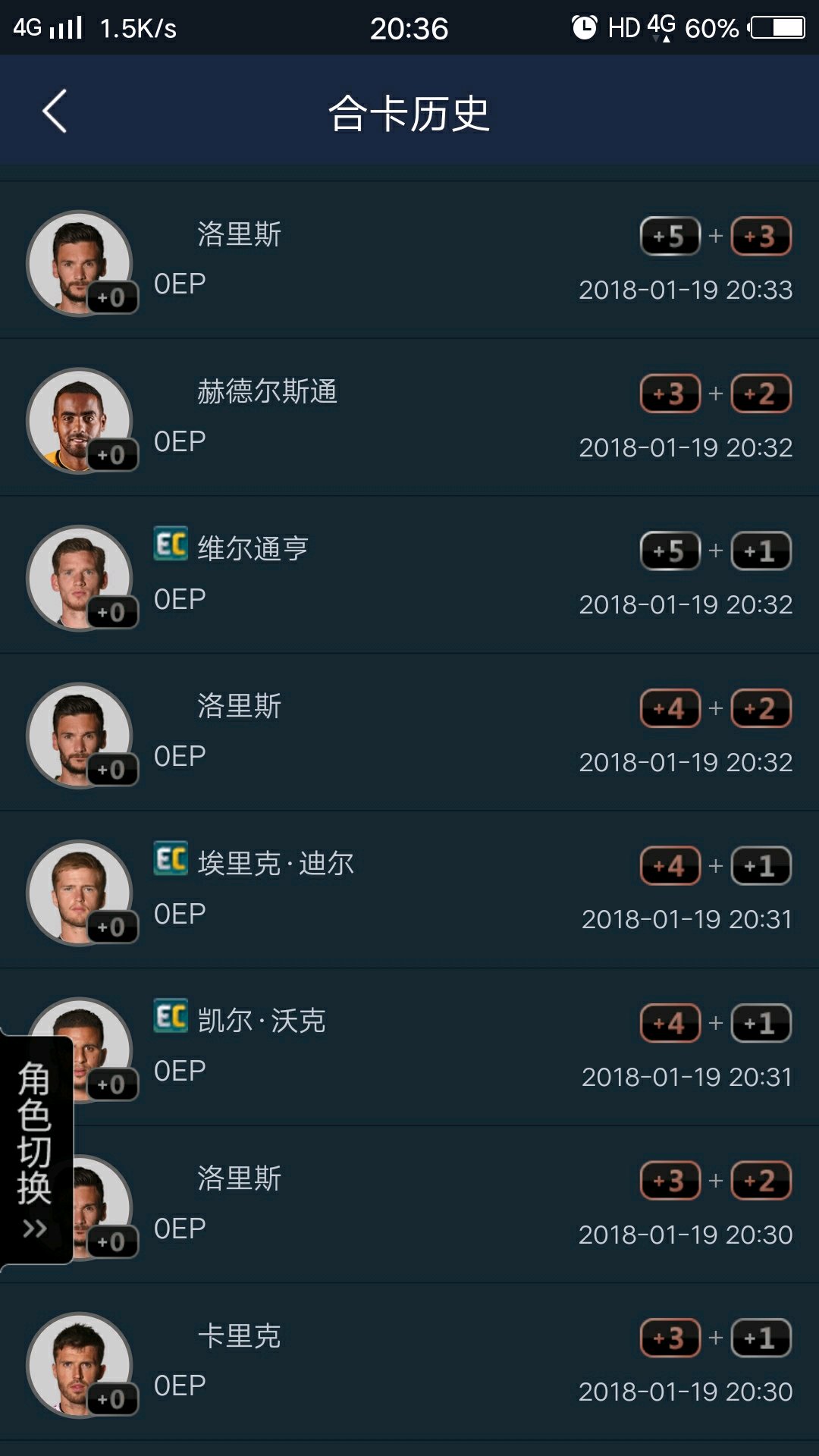Image resolution: width=819 pixels, height=1456 pixels.
Task: Select 洛里斯 entry dated 20:32
Action: pos(409,733)
